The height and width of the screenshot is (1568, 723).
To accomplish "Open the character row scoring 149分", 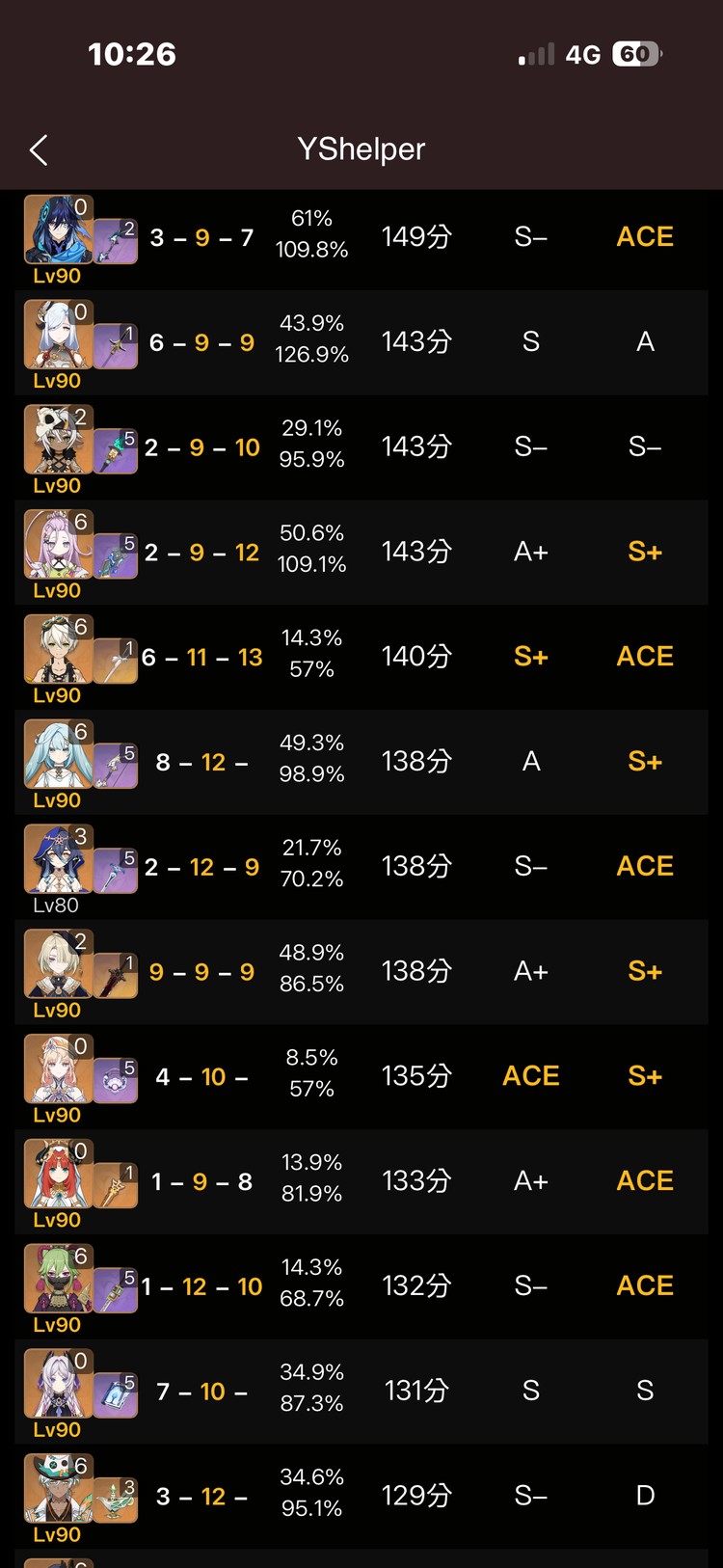I will coord(361,237).
